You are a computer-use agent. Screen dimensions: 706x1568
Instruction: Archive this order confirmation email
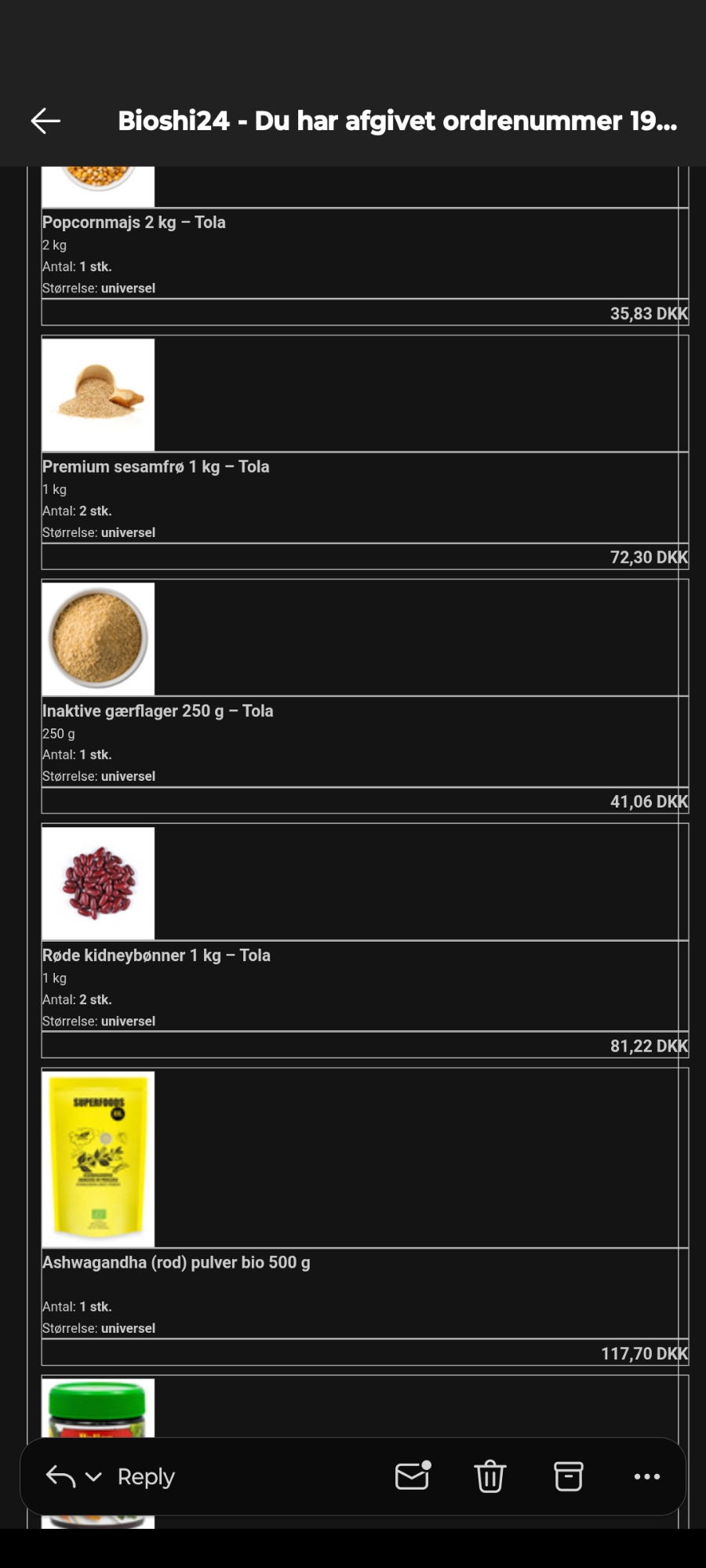tap(569, 1476)
